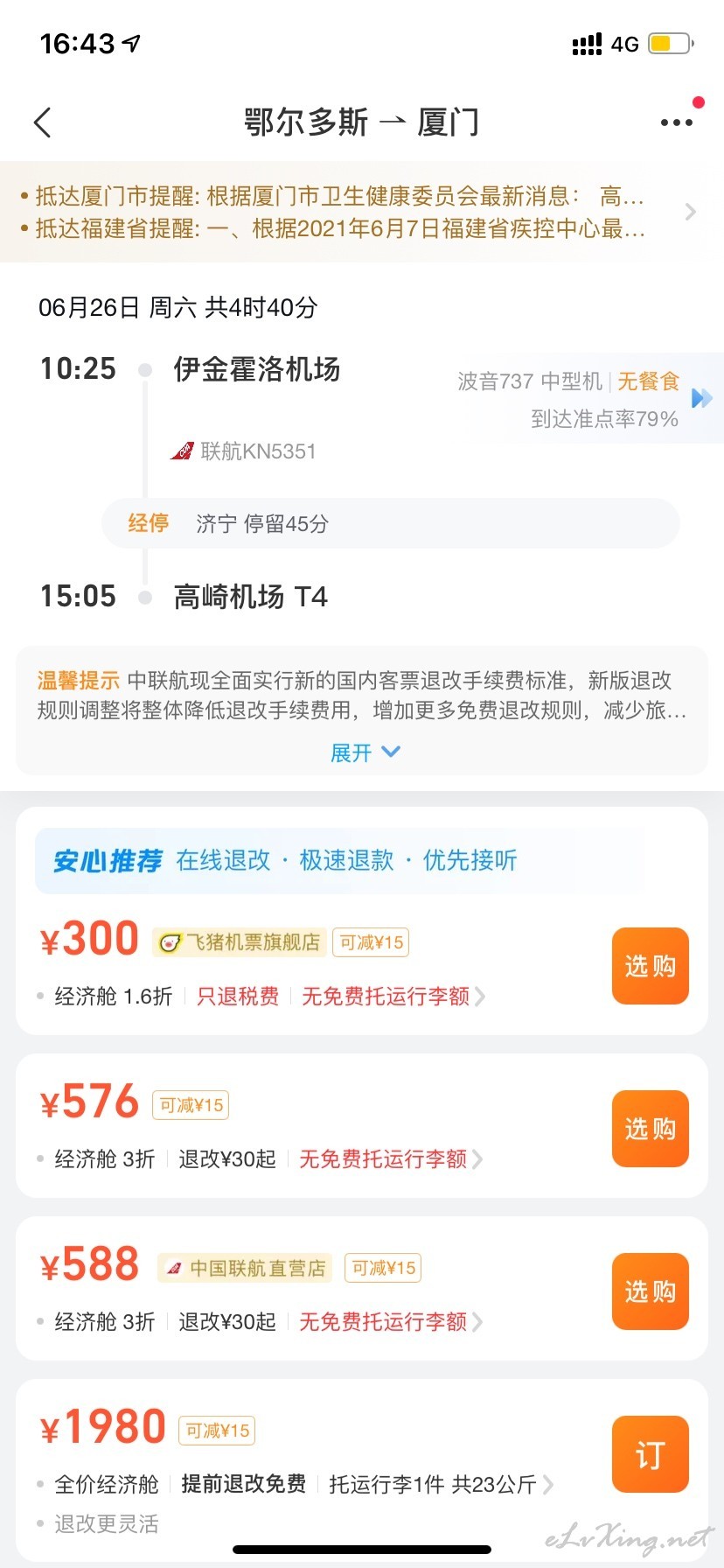Viewport: 724px width, 1568px height.
Task: Open flight details arrow beside 无餐食
Action: tap(702, 399)
